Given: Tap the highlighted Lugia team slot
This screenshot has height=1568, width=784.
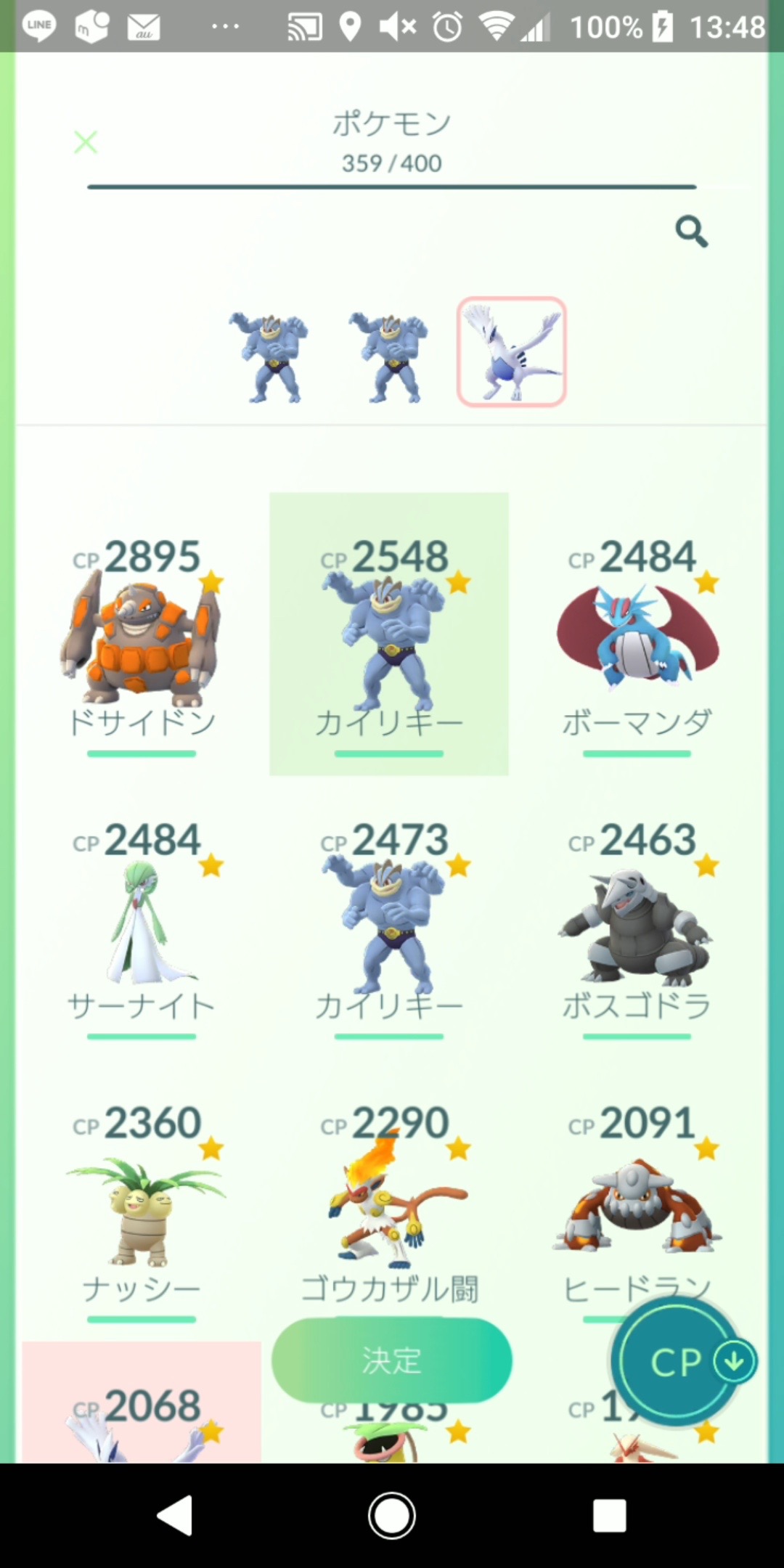Looking at the screenshot, I should click(512, 352).
